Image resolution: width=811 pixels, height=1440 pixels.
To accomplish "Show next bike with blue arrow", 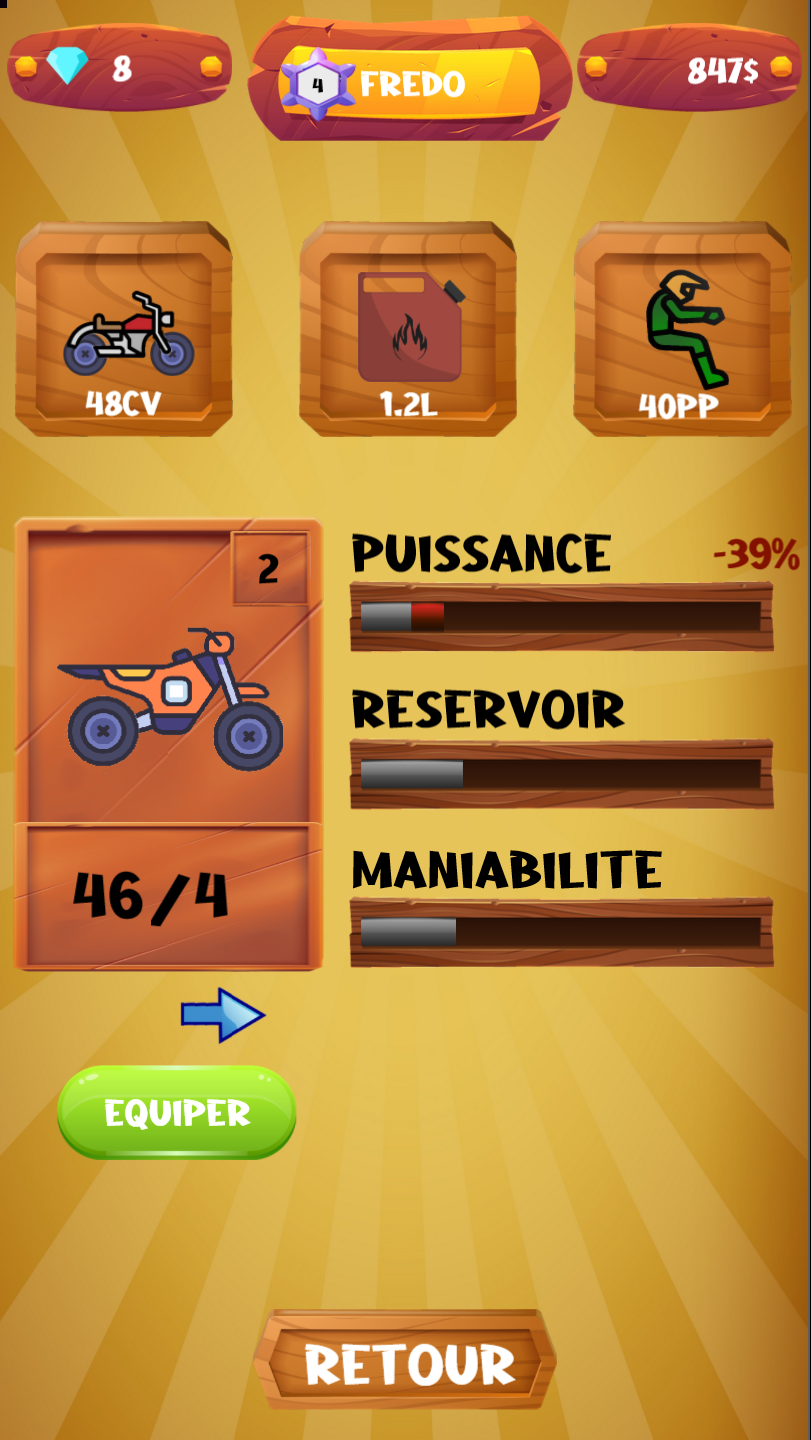I will [222, 1015].
